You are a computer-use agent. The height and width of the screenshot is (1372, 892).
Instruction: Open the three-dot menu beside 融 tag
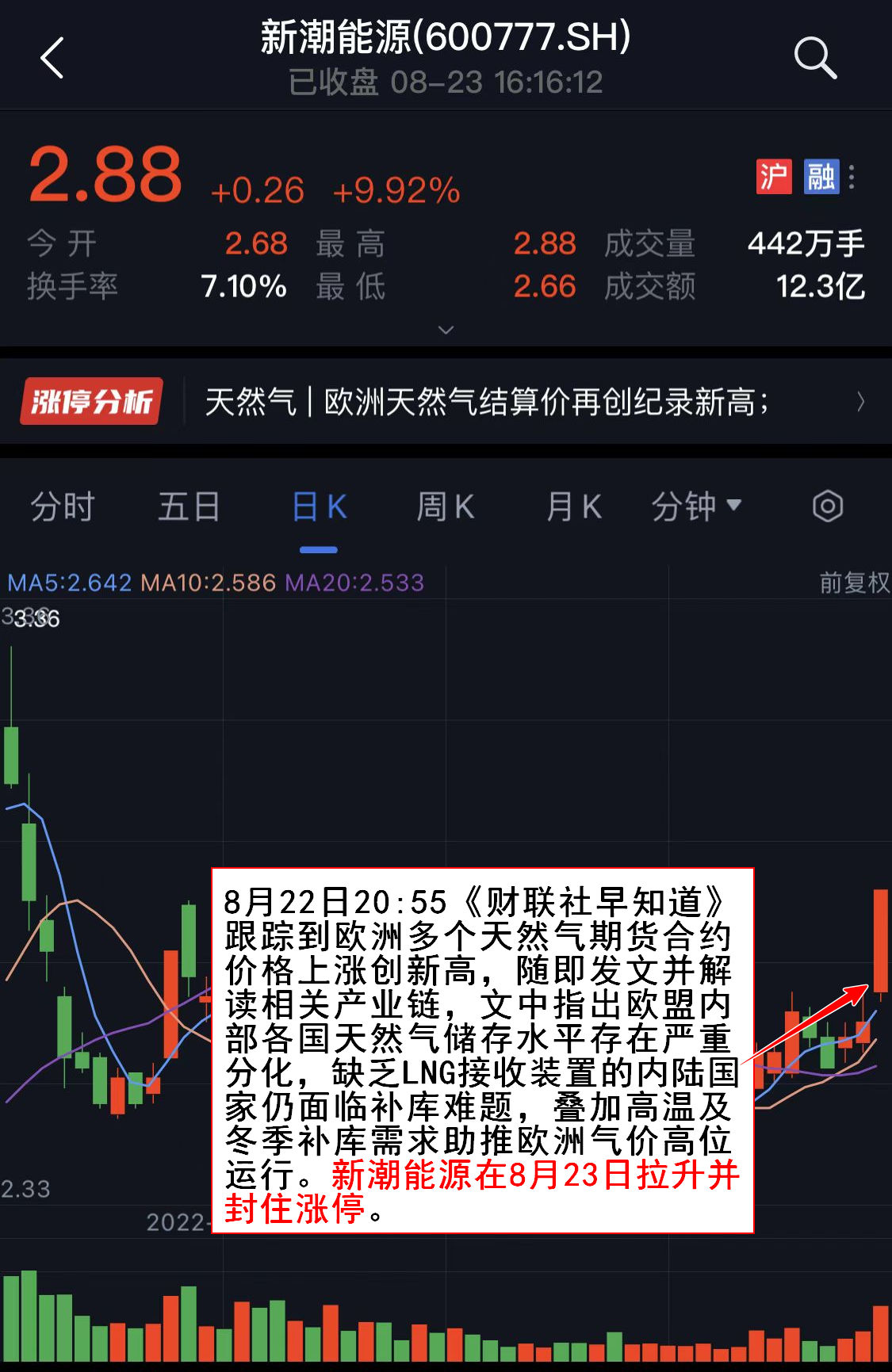pyautogui.click(x=852, y=177)
